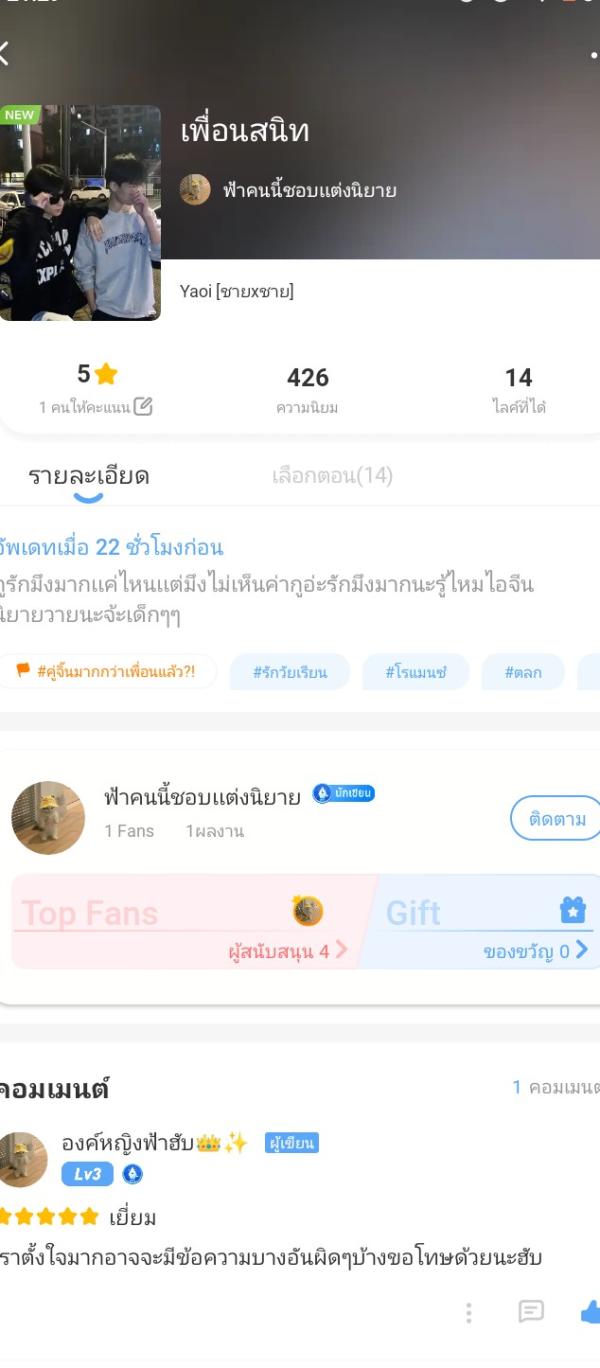Image resolution: width=600 pixels, height=1368 pixels.
Task: View องค์หญิงฟ้าฮับ's profile picture
Action: tap(22, 1159)
